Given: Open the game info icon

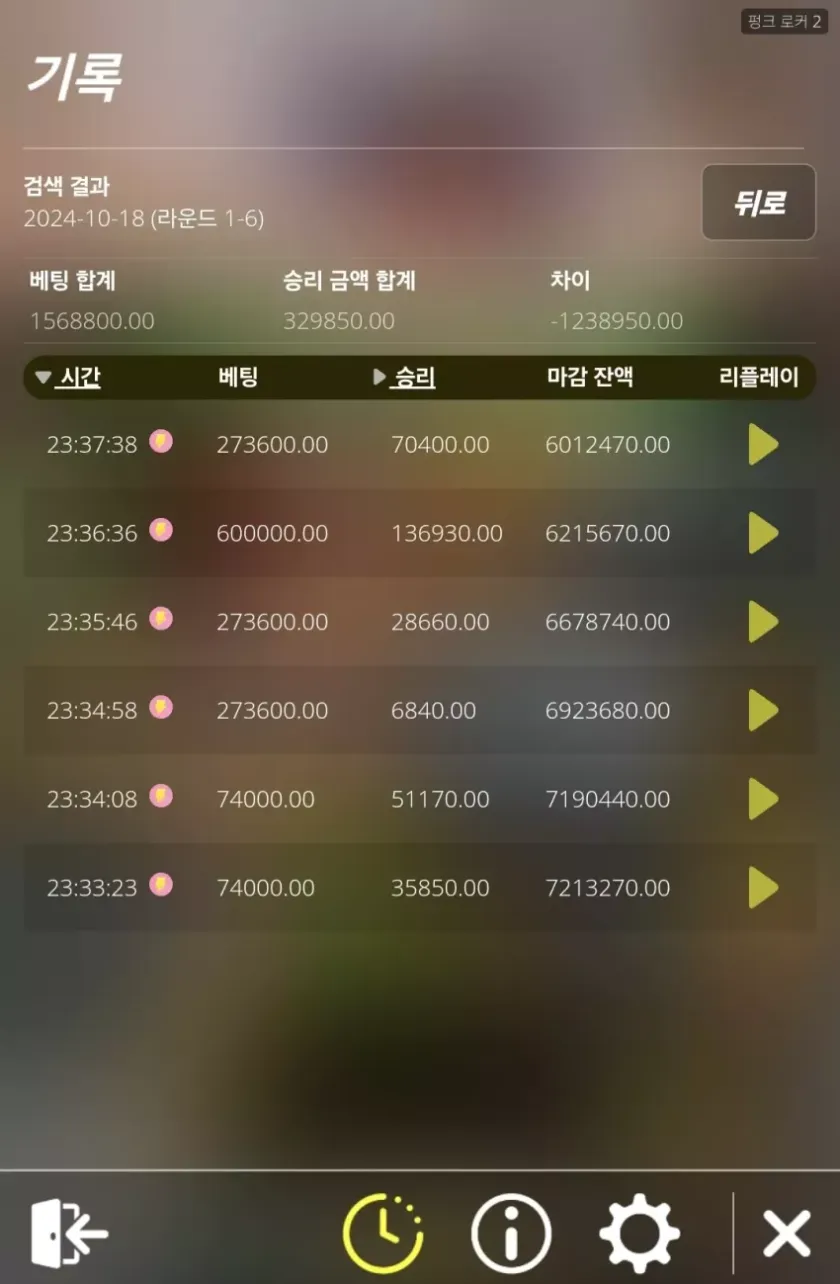Looking at the screenshot, I should [511, 1232].
